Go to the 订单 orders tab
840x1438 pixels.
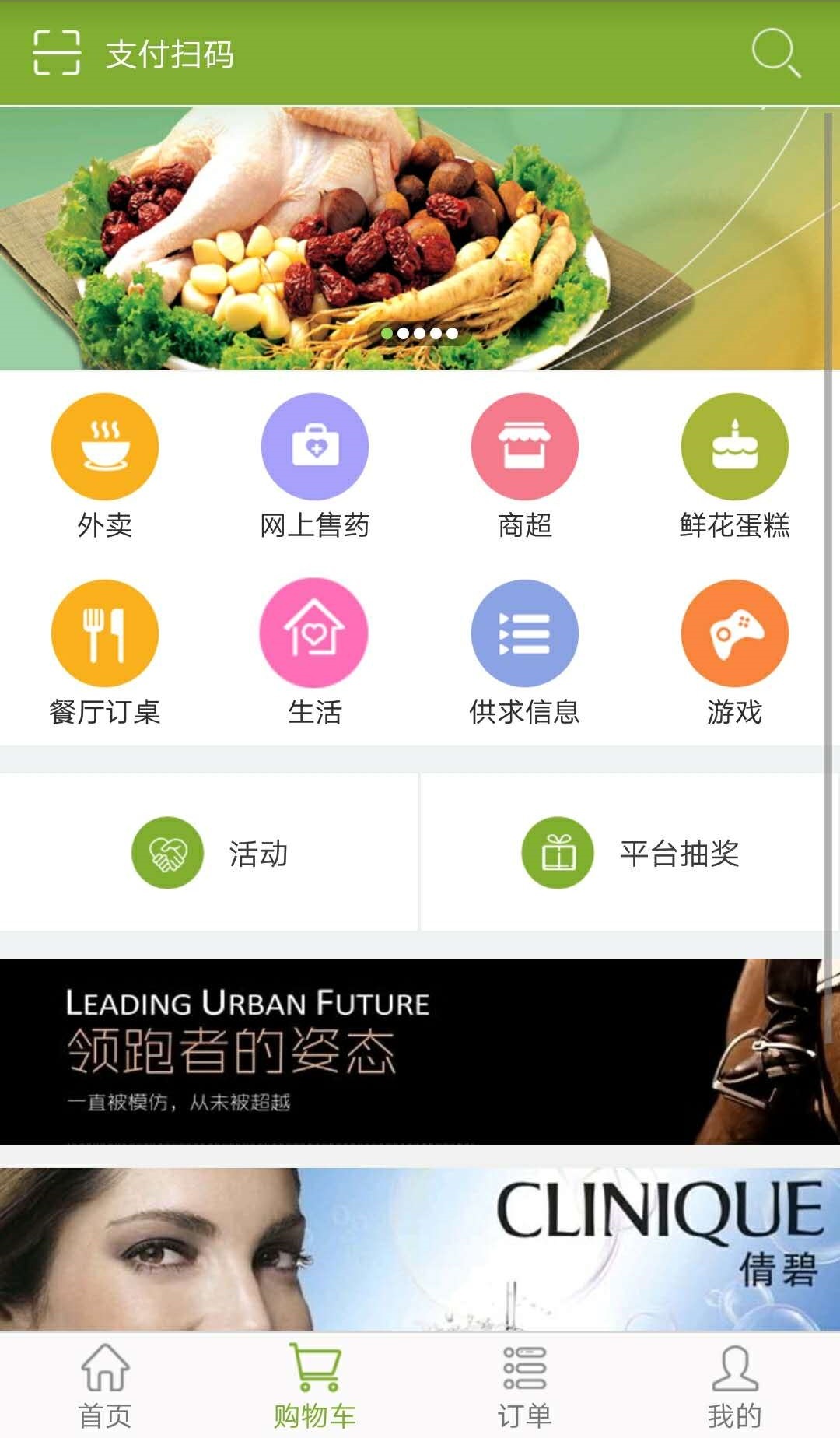(x=525, y=1387)
